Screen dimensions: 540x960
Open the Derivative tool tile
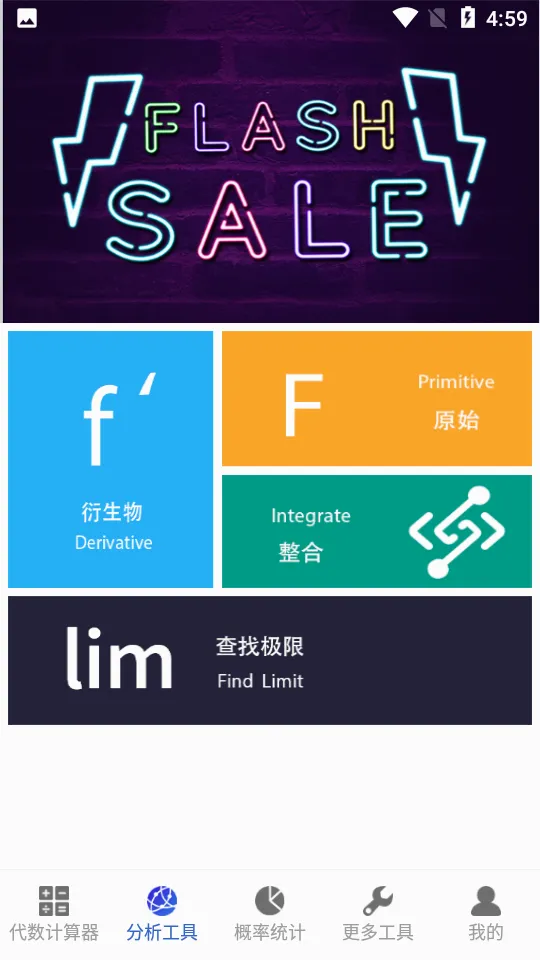[x=110, y=459]
